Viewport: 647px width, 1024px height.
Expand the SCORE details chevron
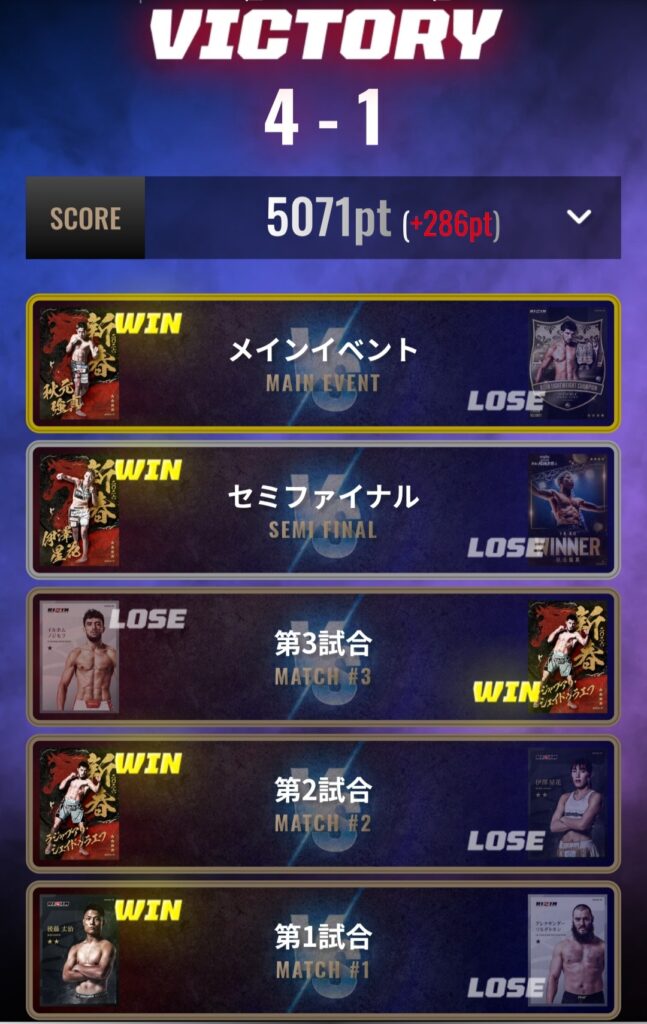click(579, 217)
